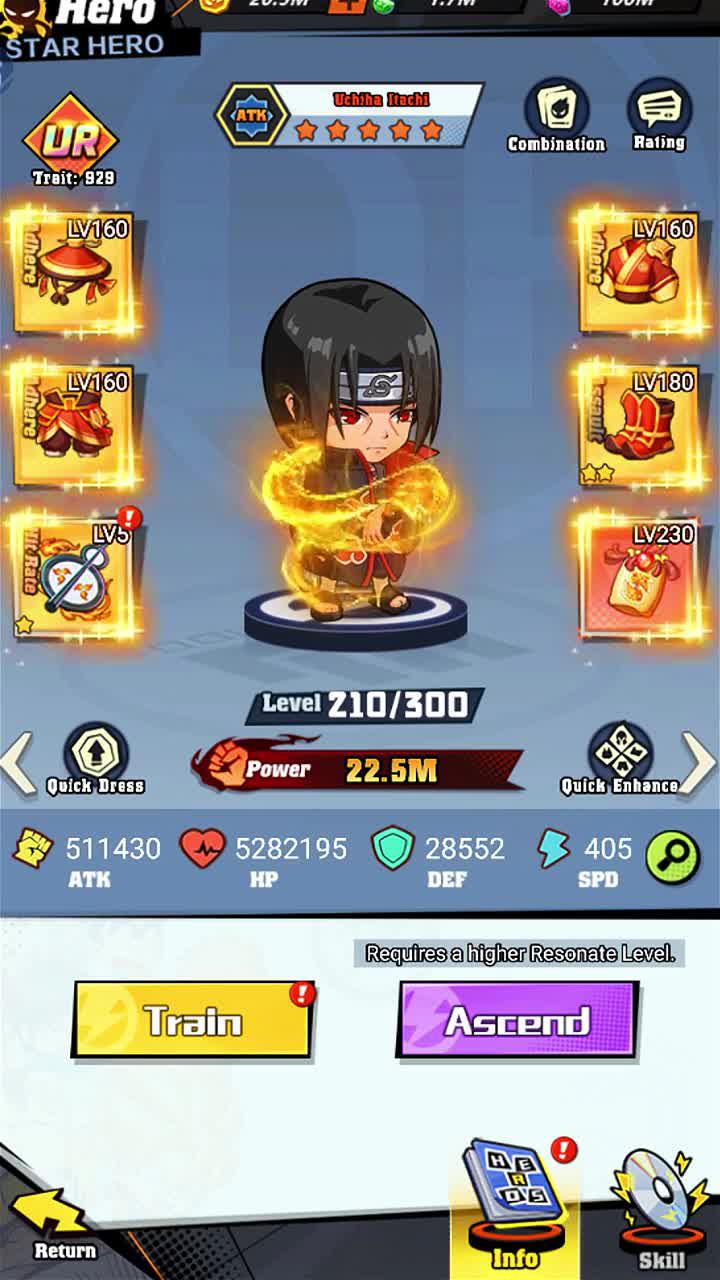View the UR trait badge details

coord(72,142)
